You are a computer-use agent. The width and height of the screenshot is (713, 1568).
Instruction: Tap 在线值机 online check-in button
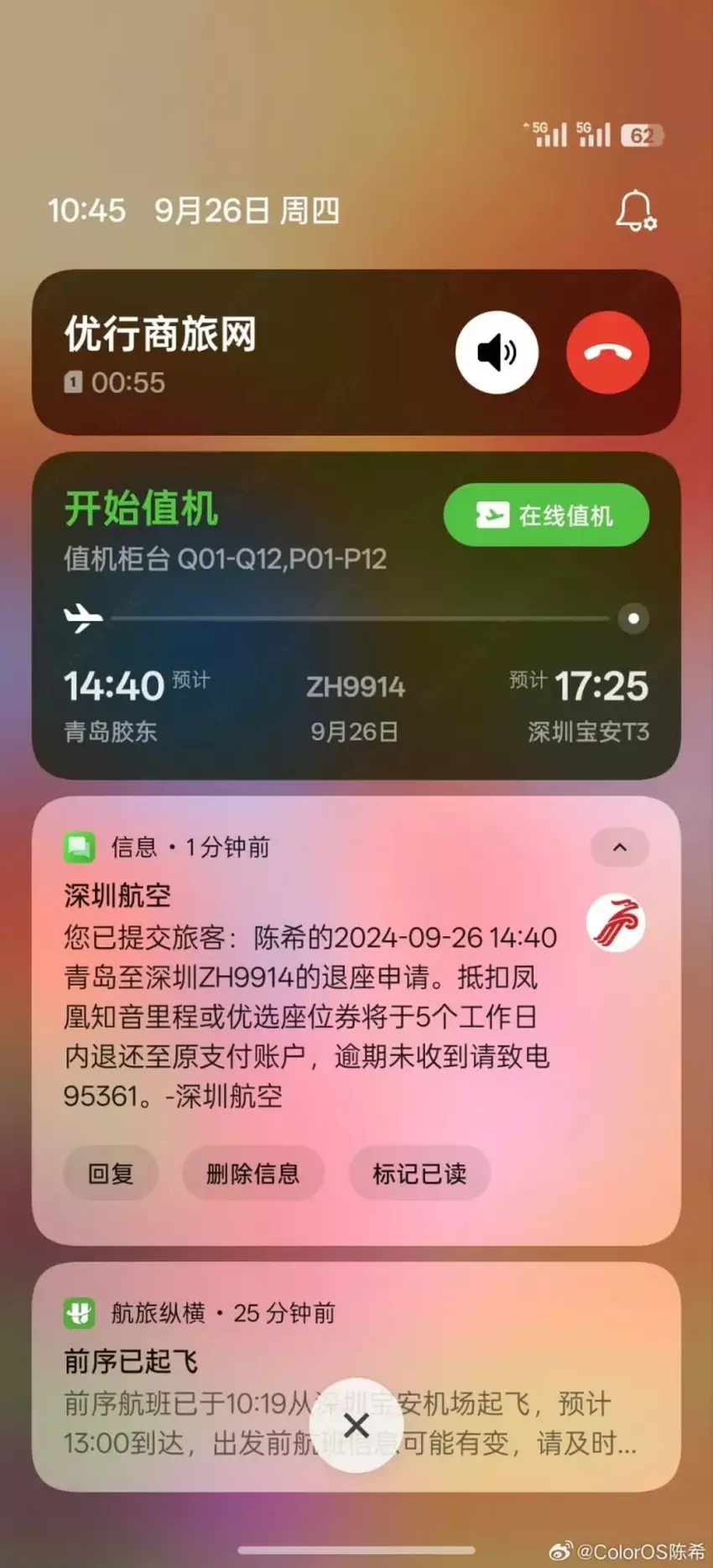[x=546, y=515]
